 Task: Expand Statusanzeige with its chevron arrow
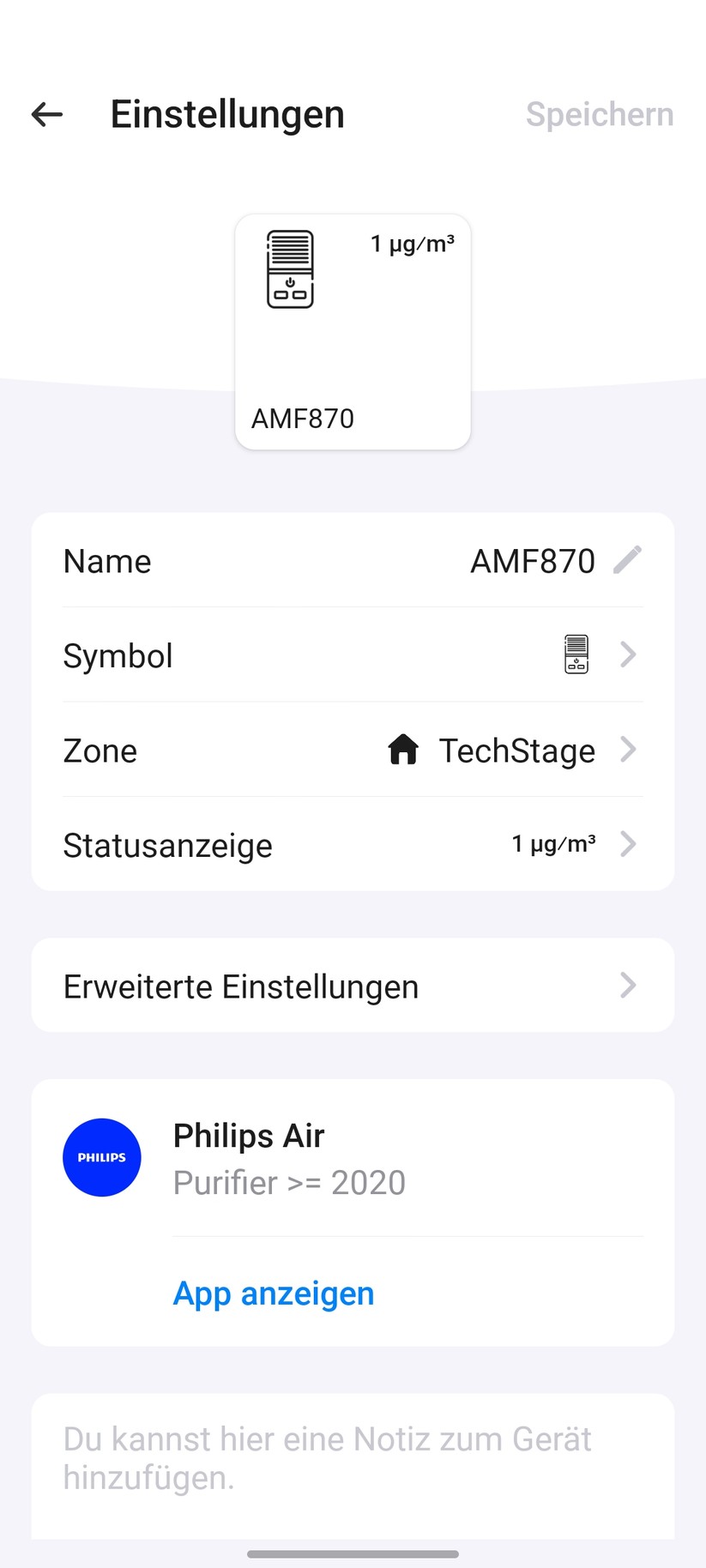(x=629, y=844)
